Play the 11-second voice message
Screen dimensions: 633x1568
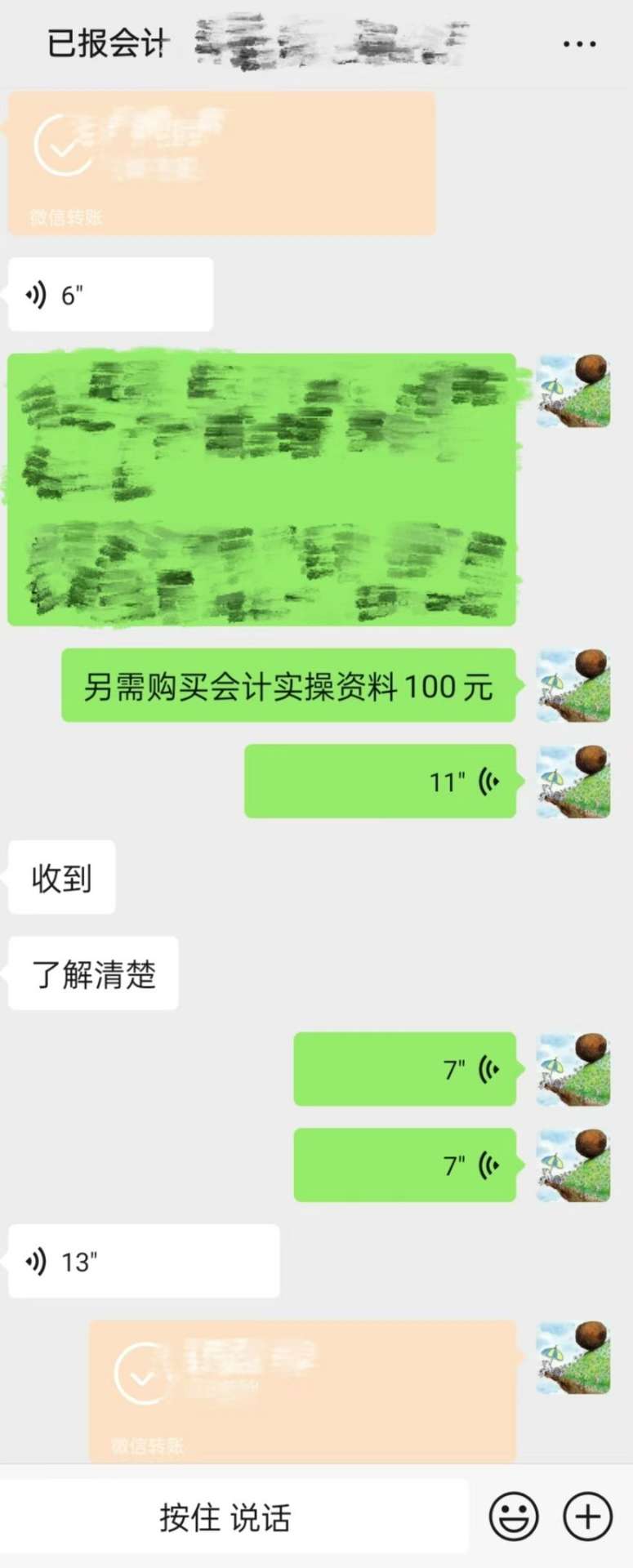point(381,782)
